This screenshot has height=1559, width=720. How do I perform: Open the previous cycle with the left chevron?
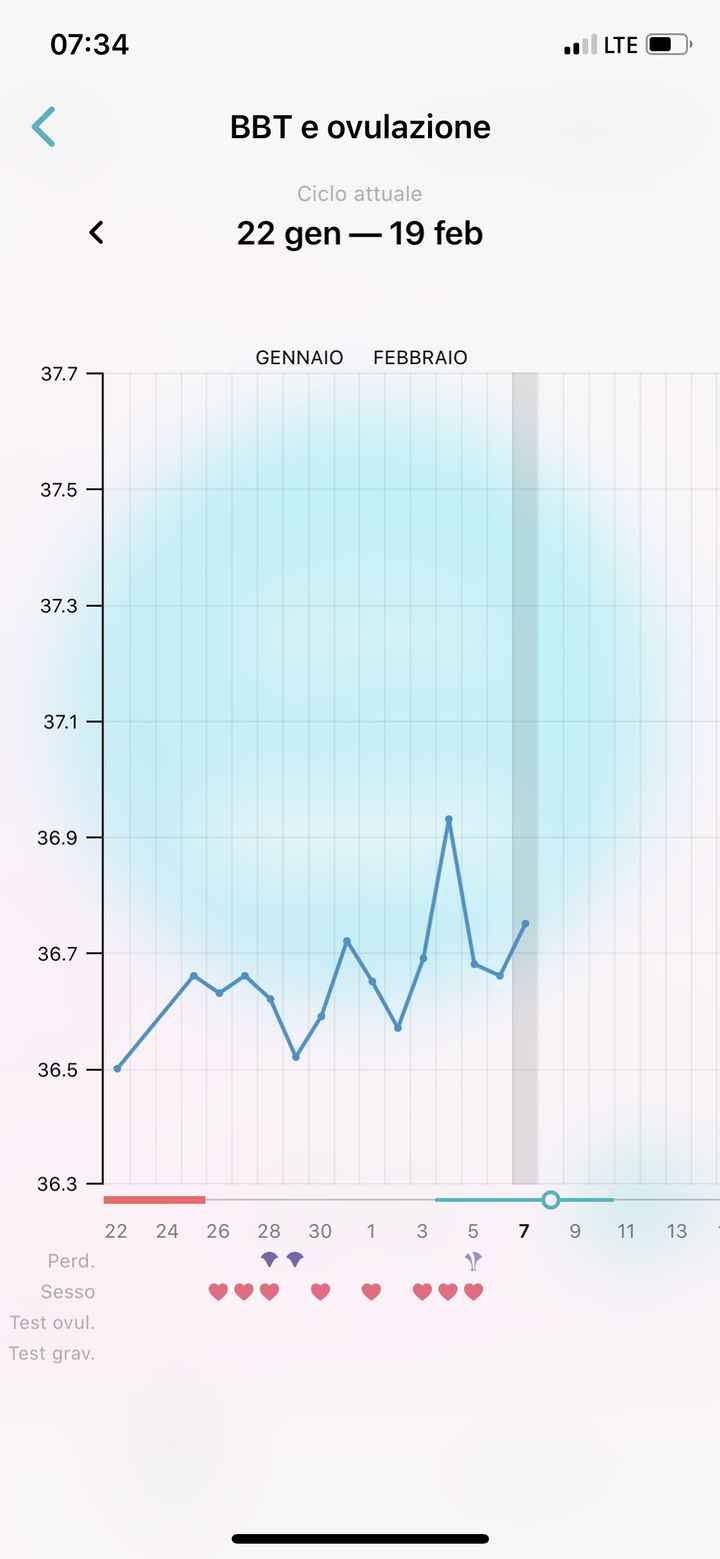tap(96, 232)
